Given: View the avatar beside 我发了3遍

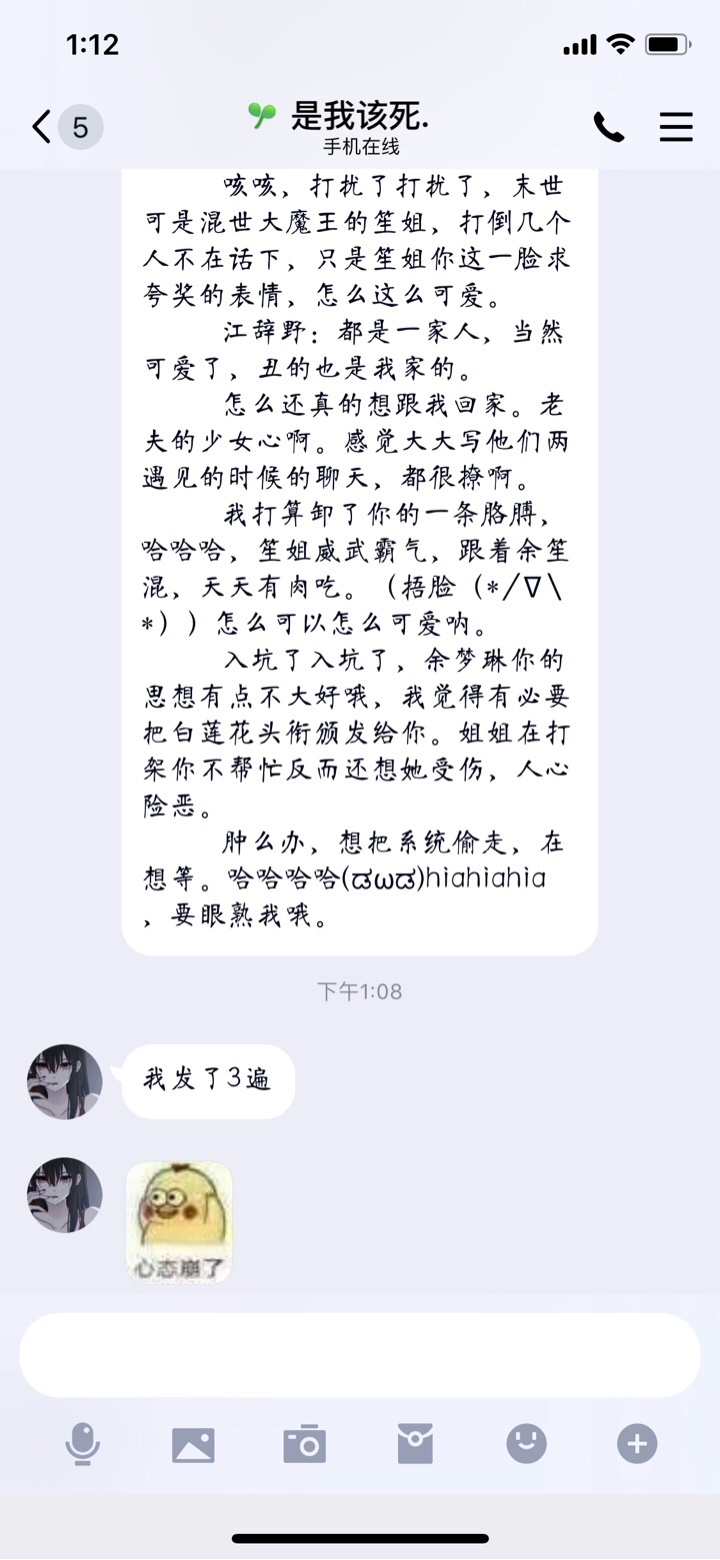Looking at the screenshot, I should point(65,1082).
